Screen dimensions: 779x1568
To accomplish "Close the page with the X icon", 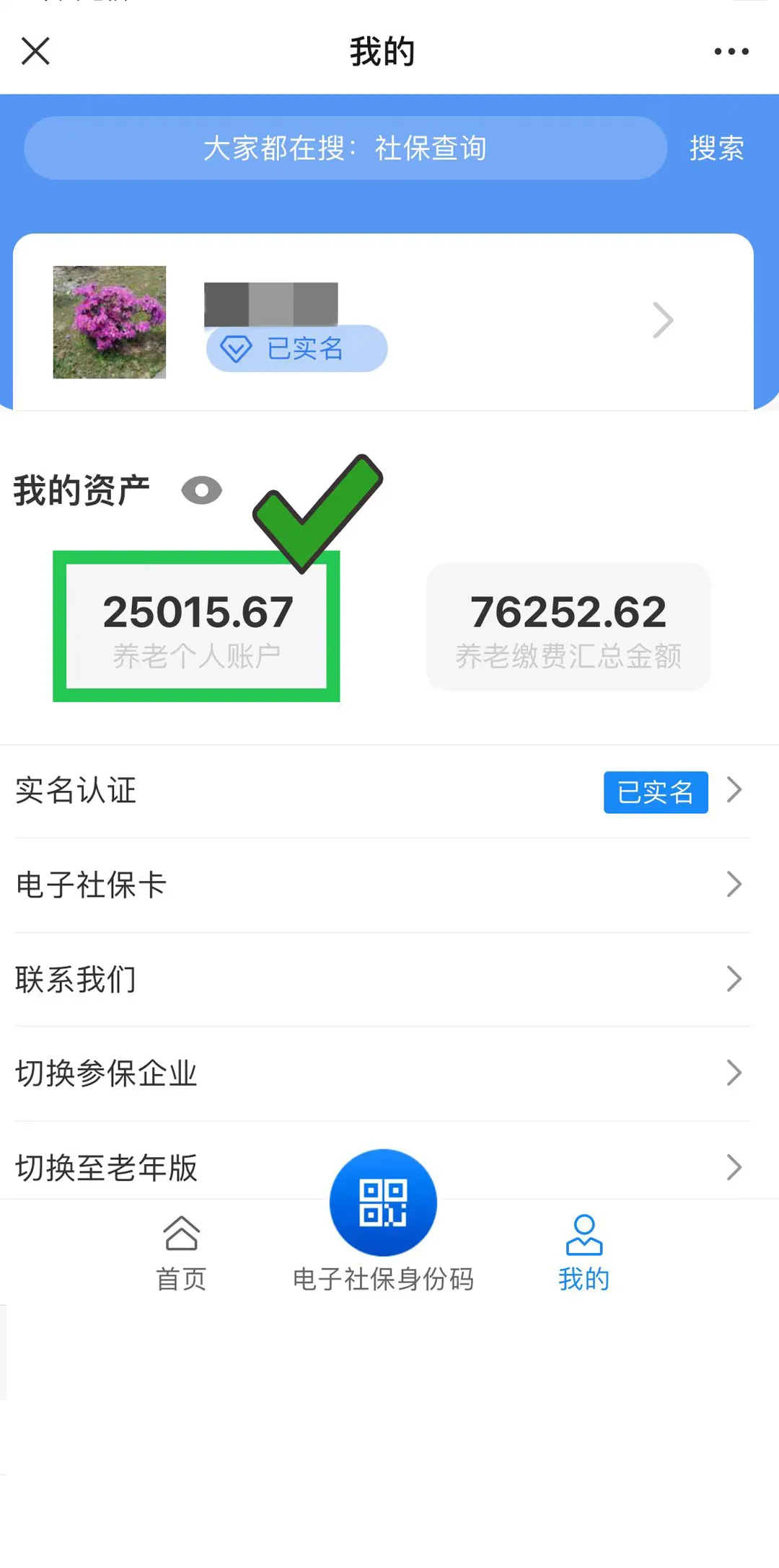I will pos(35,51).
